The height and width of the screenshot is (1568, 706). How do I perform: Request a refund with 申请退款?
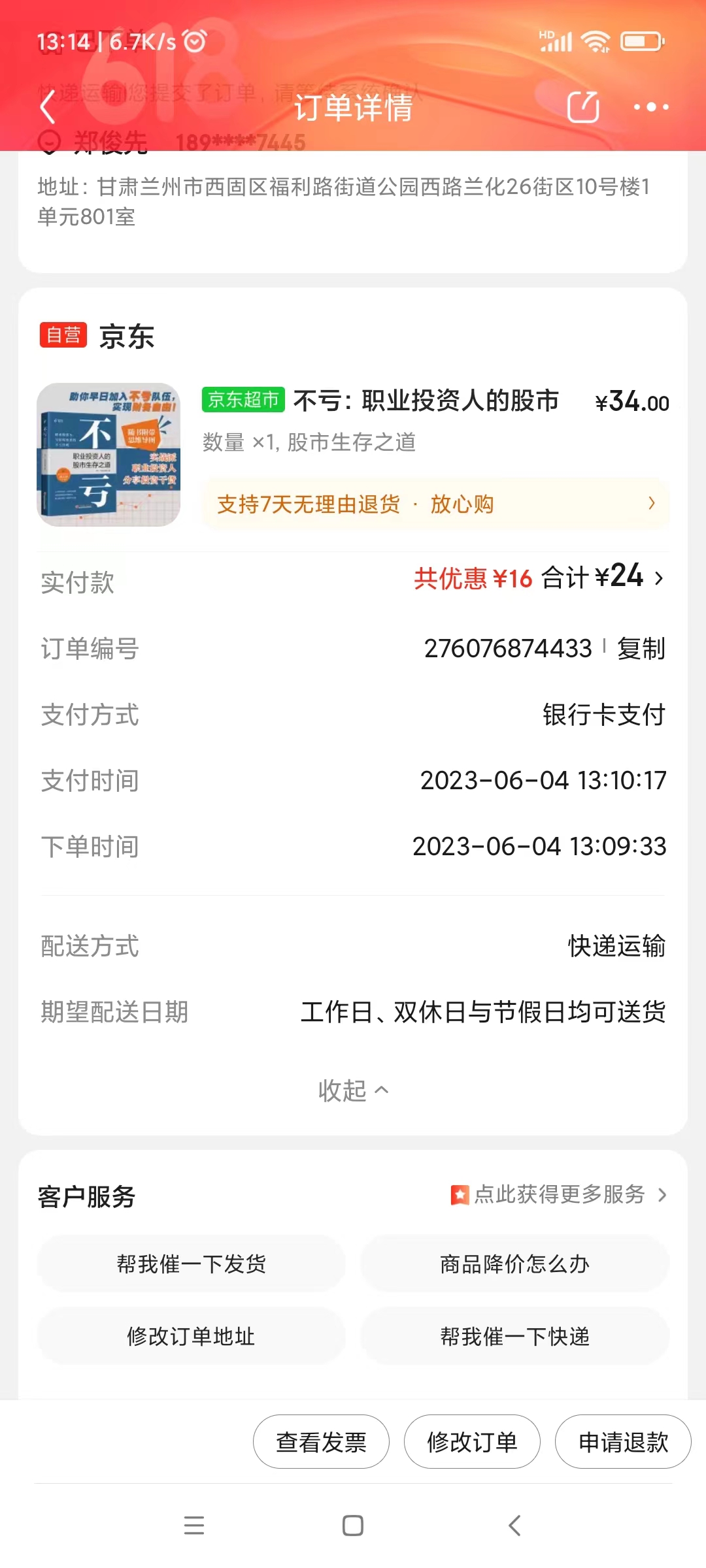[x=623, y=1442]
